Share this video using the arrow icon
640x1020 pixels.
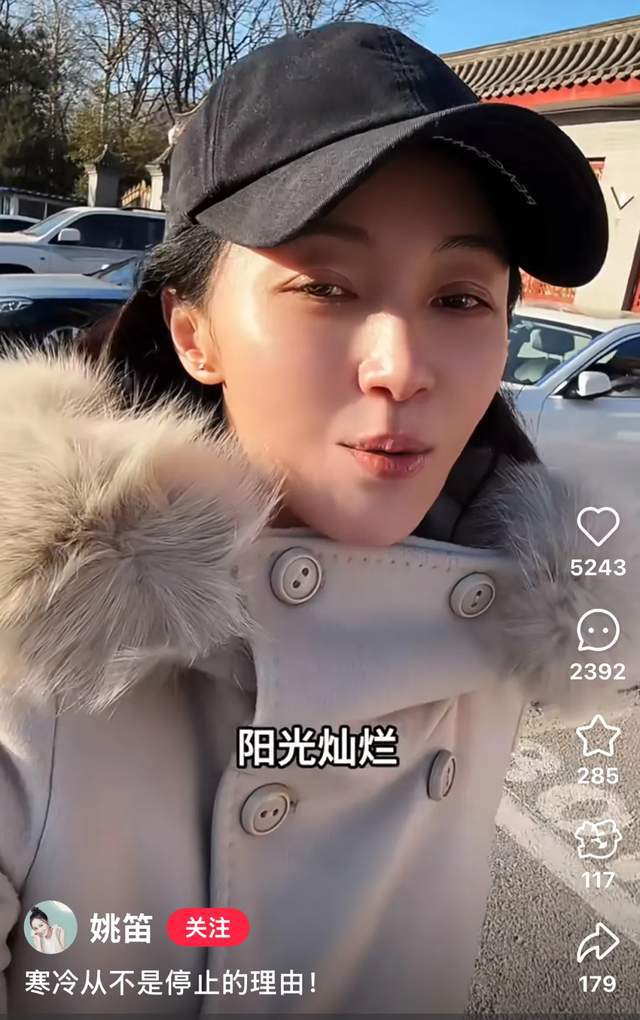(x=598, y=943)
